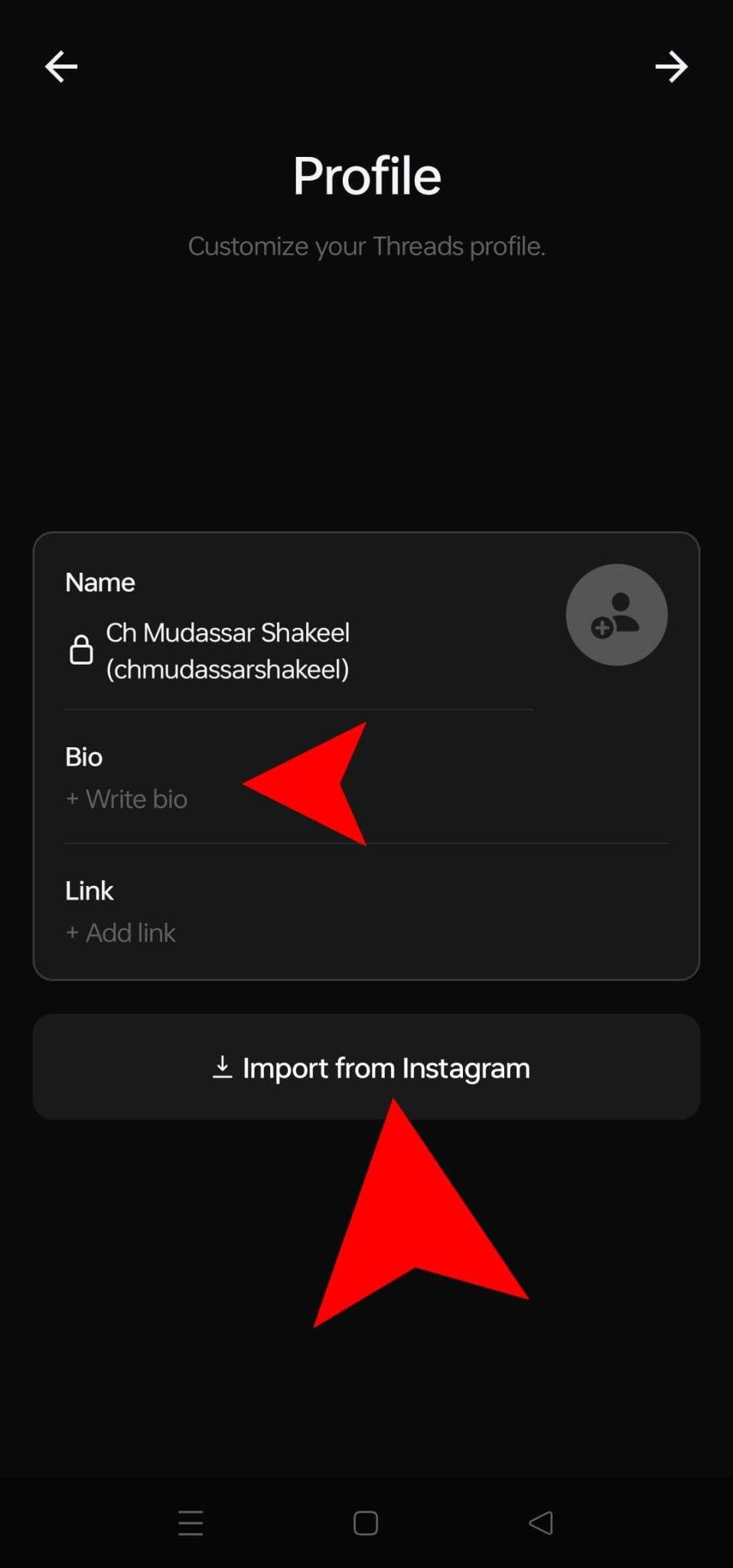The image size is (733, 1568).
Task: Tap the Profile title text
Action: click(x=366, y=175)
